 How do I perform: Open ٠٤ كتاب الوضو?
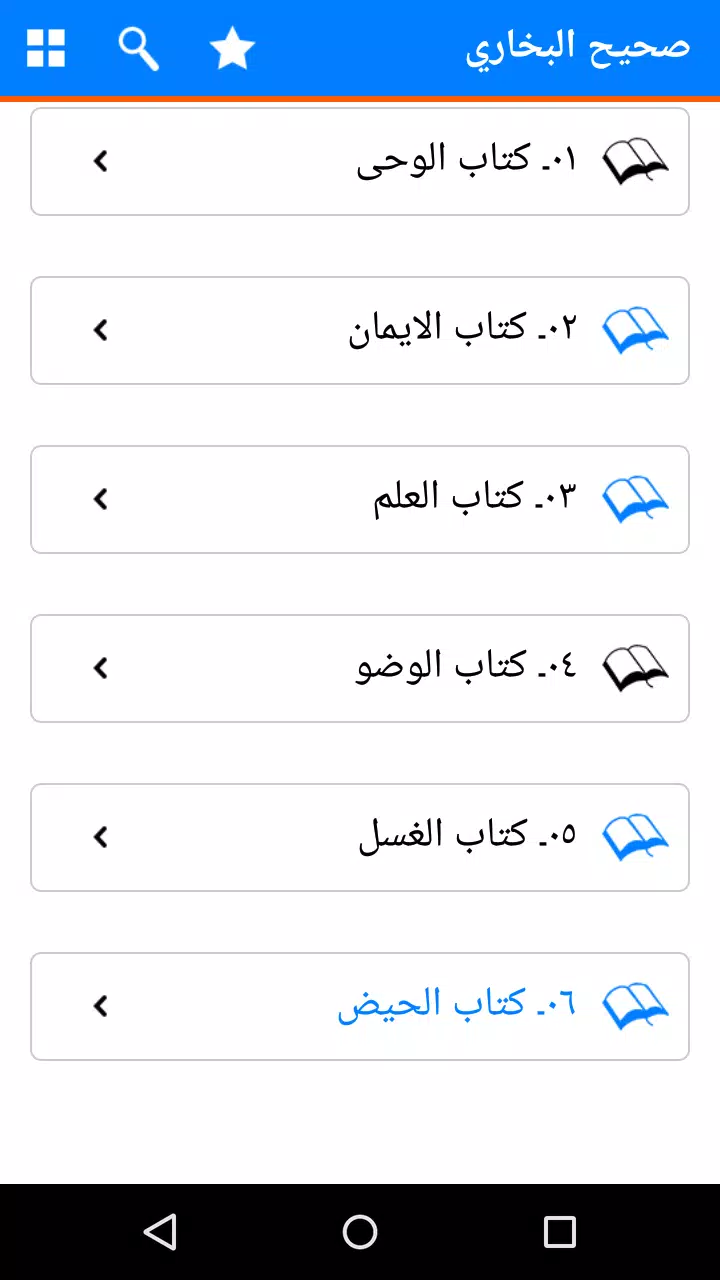click(360, 668)
